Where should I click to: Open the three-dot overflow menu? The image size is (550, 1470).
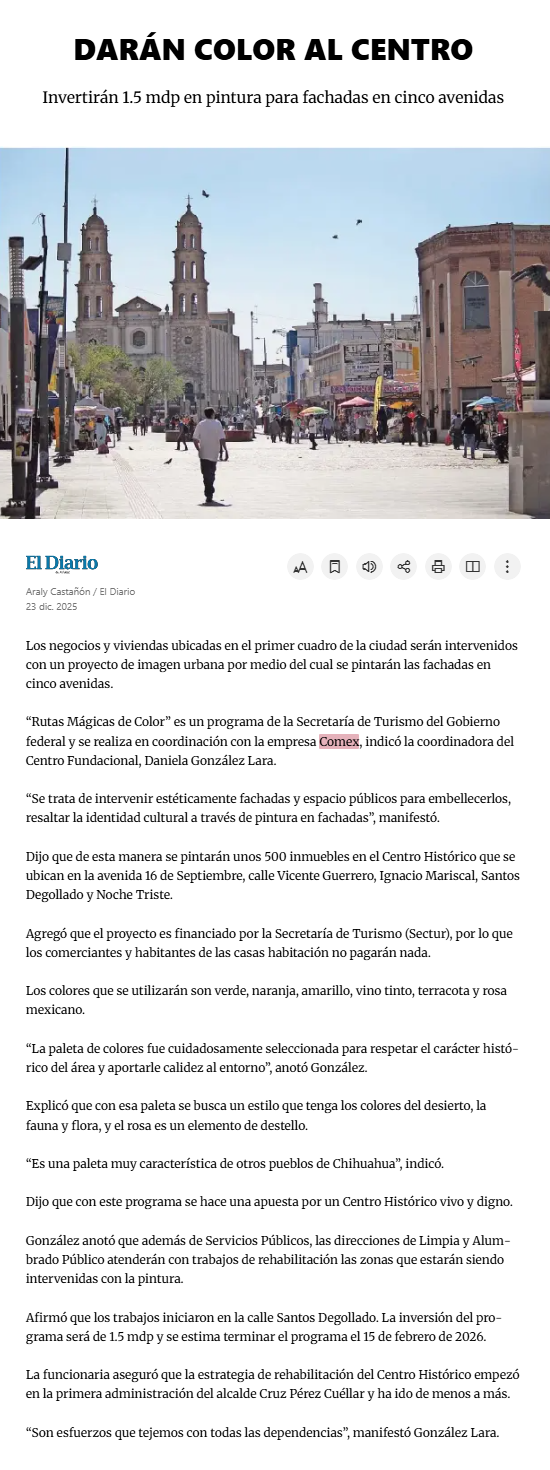point(507,567)
